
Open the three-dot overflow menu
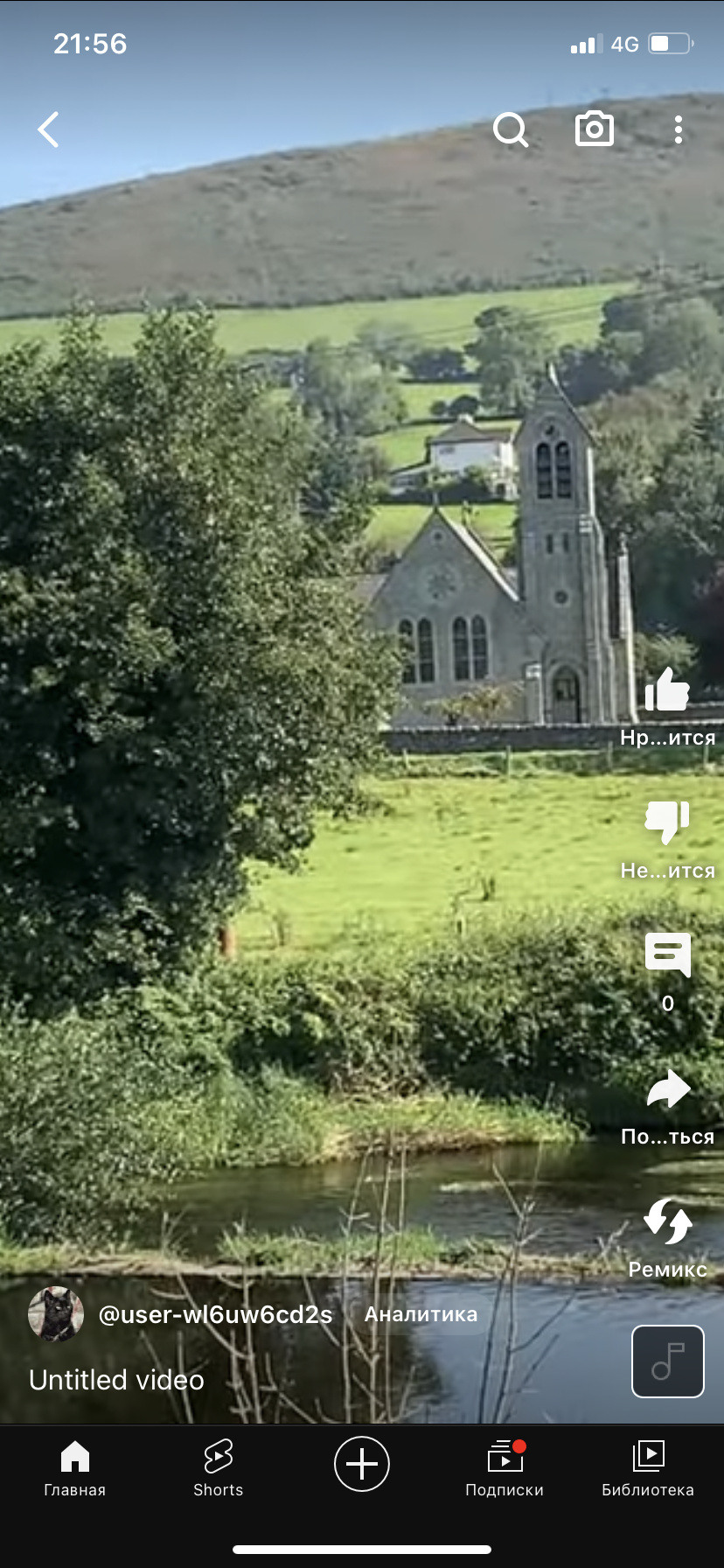click(x=679, y=129)
